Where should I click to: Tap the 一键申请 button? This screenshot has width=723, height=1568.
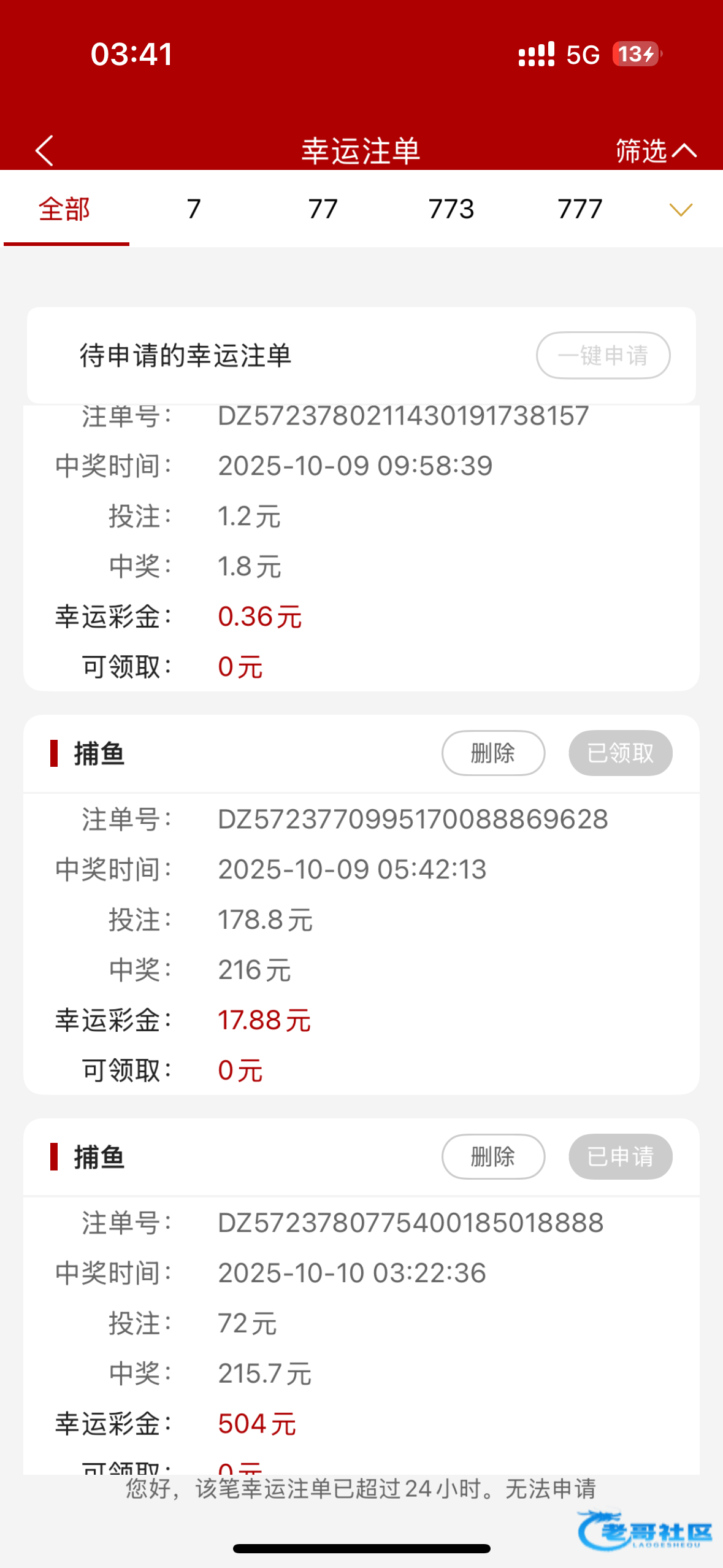pos(603,355)
